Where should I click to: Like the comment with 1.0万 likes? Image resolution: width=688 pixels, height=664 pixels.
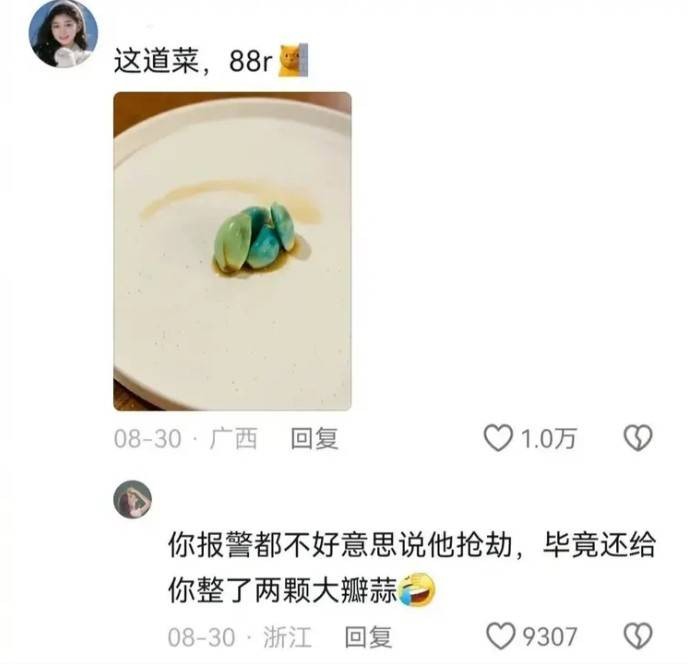tap(498, 438)
